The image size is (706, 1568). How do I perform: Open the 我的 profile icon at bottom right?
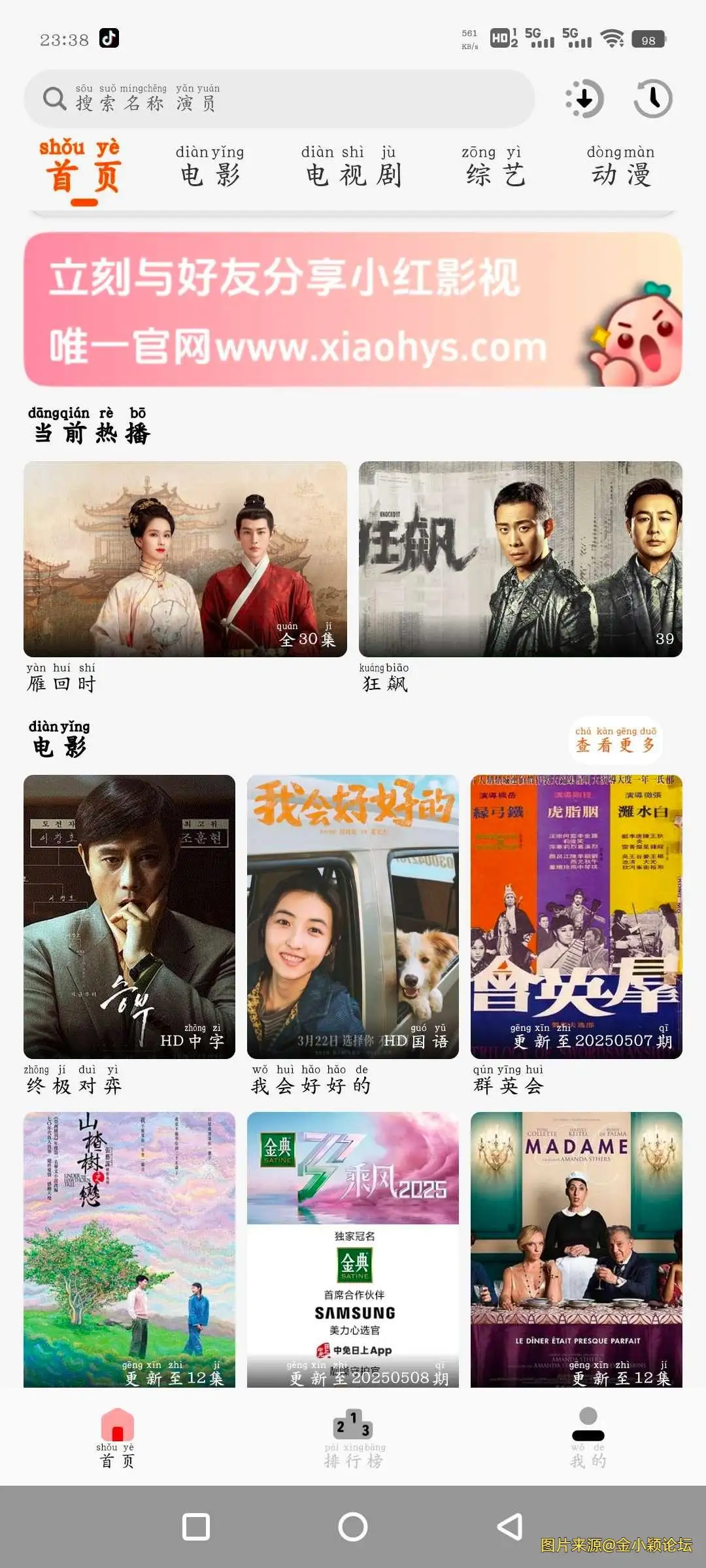[587, 1429]
